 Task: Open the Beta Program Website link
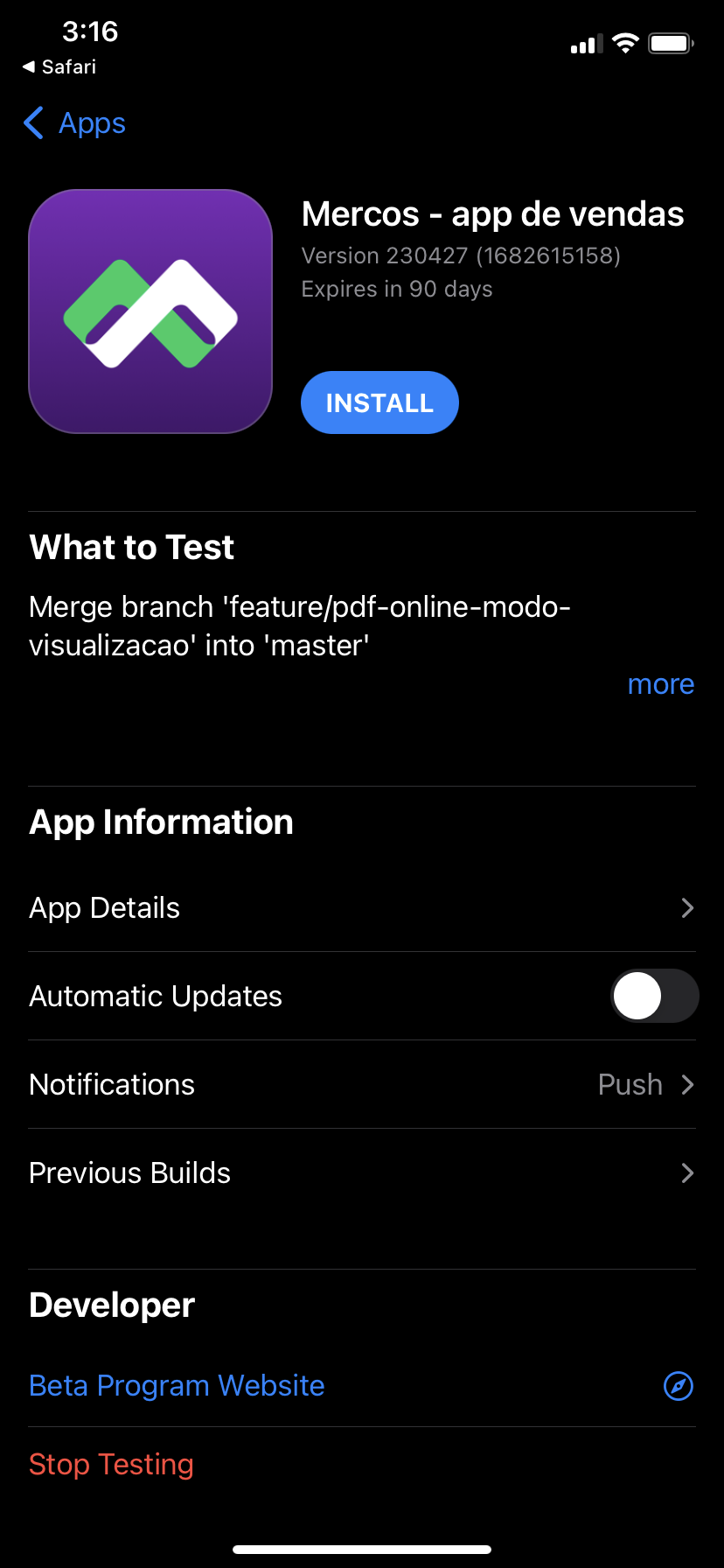pos(178,1386)
